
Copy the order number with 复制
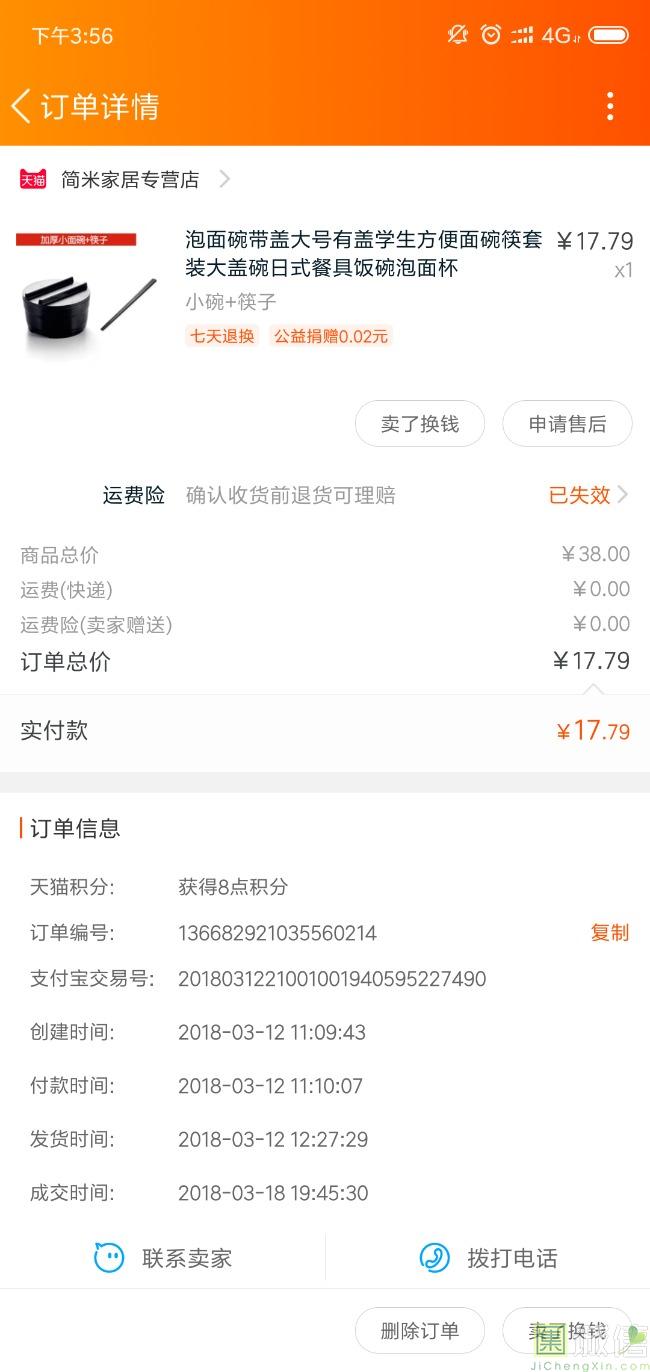pos(610,933)
